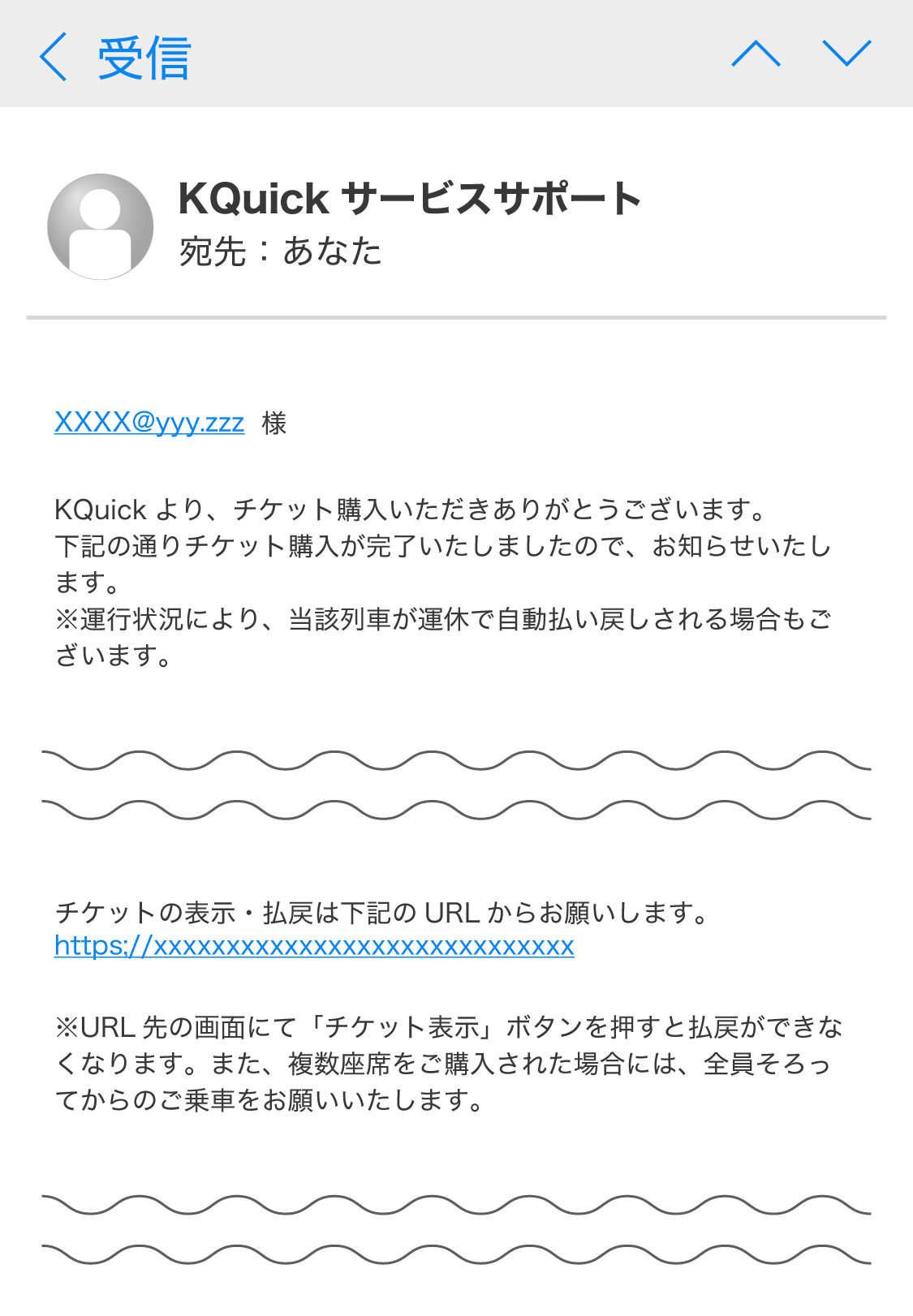This screenshot has width=913, height=1316.
Task: Open the XXXX@yyy.zzz email address link
Action: (149, 423)
